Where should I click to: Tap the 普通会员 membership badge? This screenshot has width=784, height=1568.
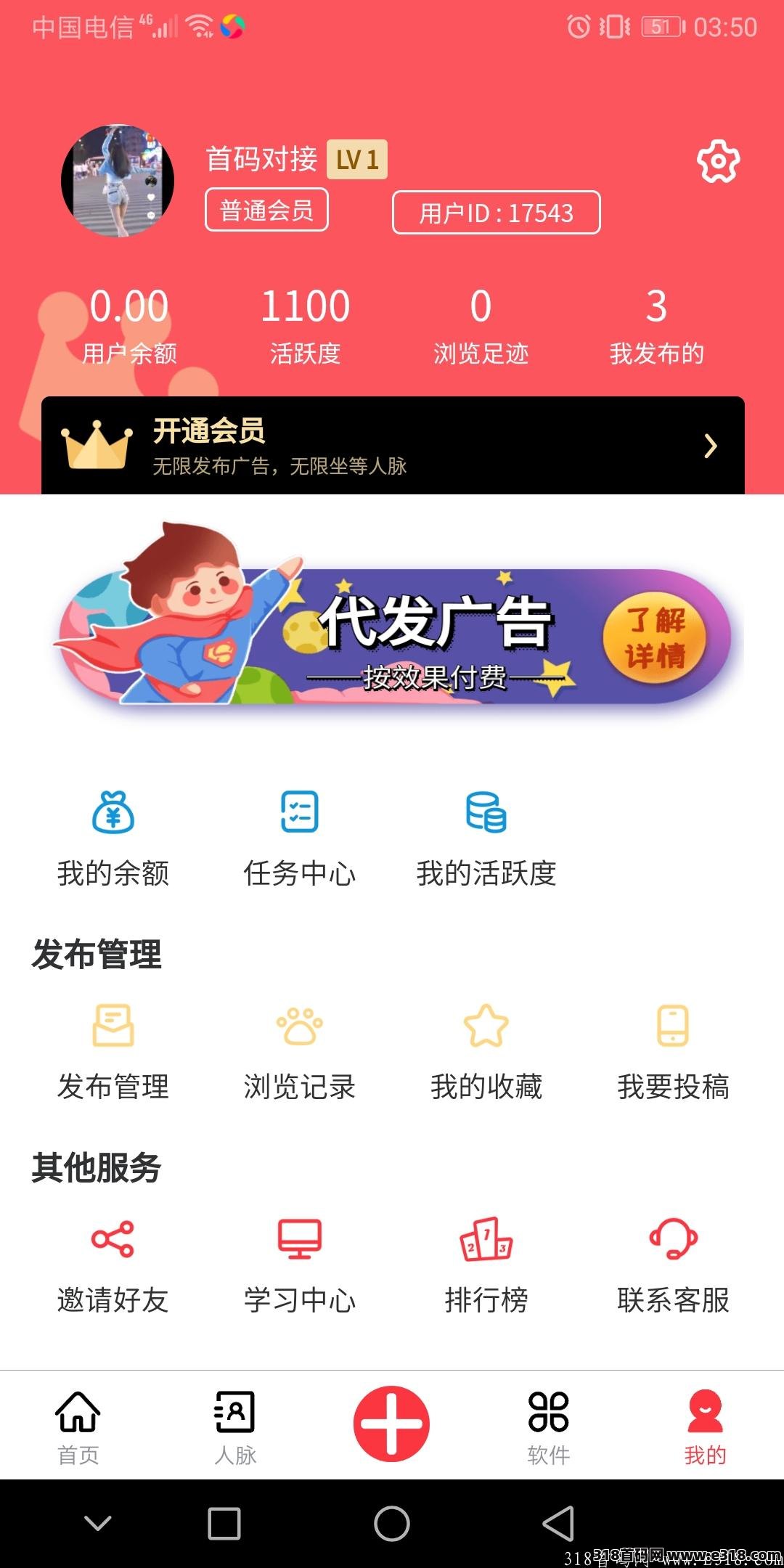[x=266, y=209]
